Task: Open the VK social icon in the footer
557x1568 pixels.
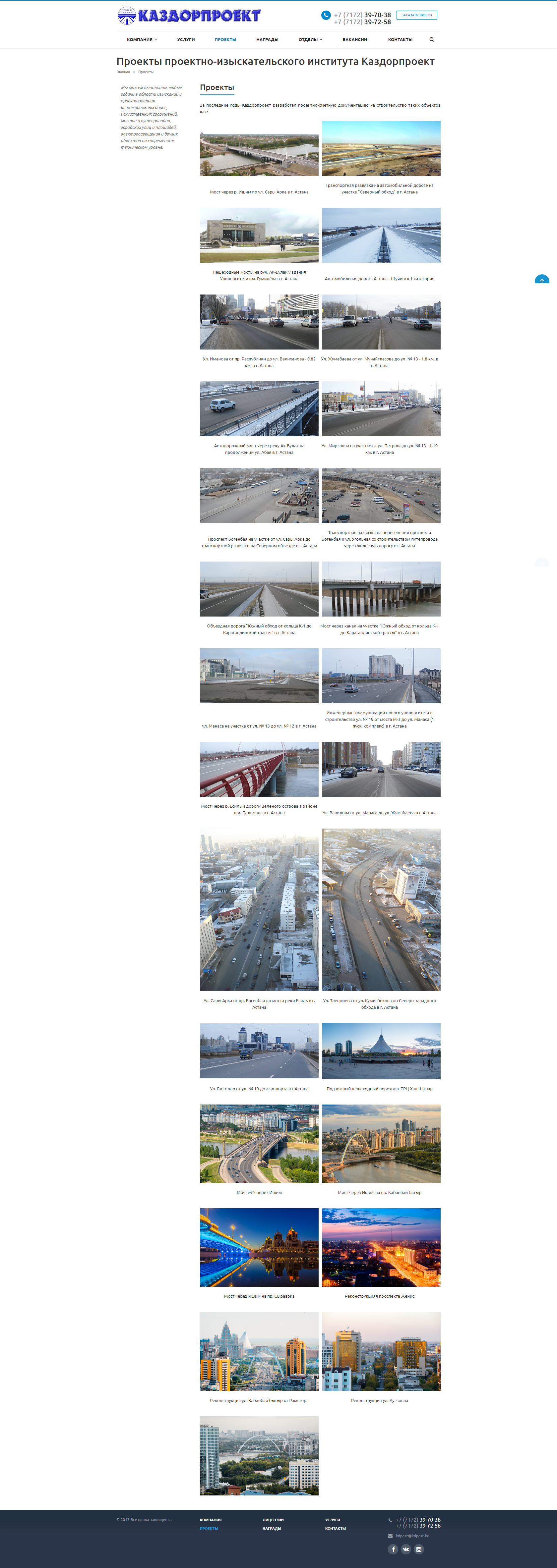Action: pos(406,1549)
